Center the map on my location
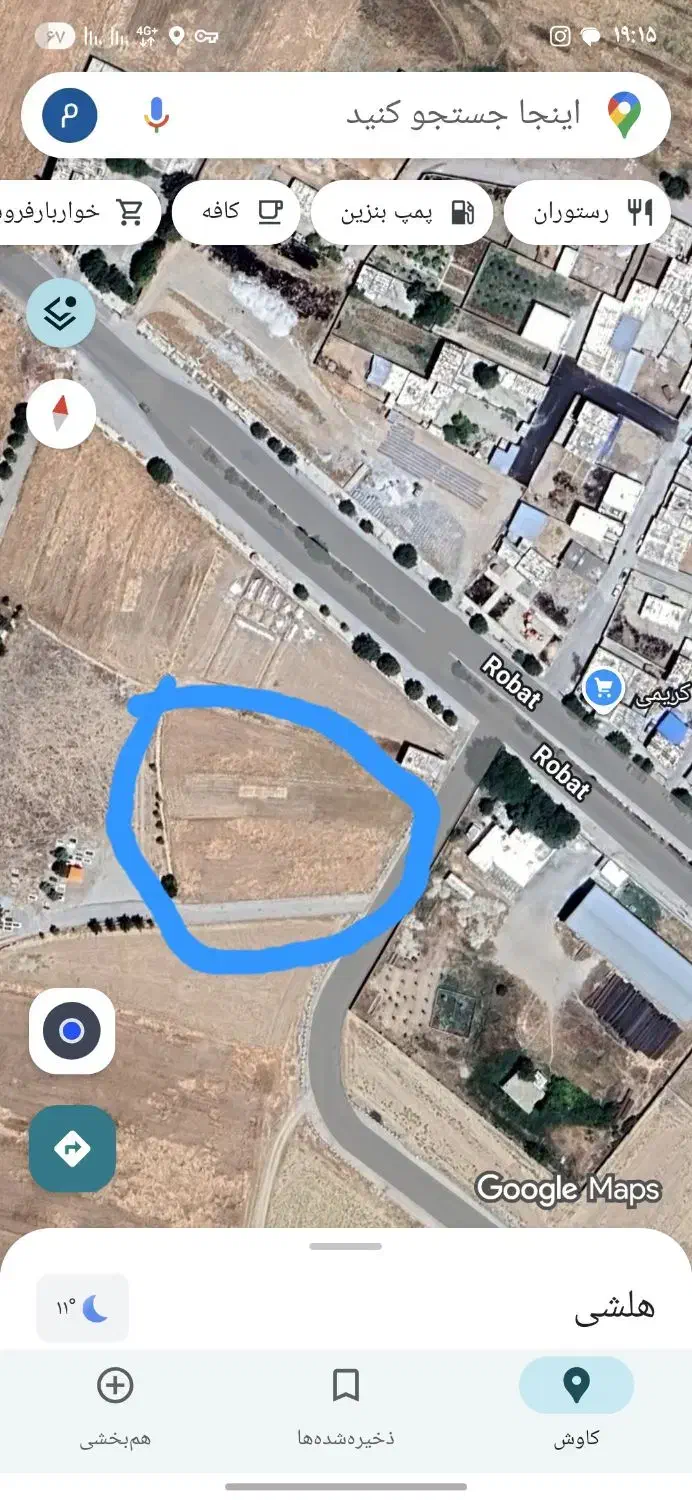Image resolution: width=692 pixels, height=1500 pixels. tap(72, 1031)
